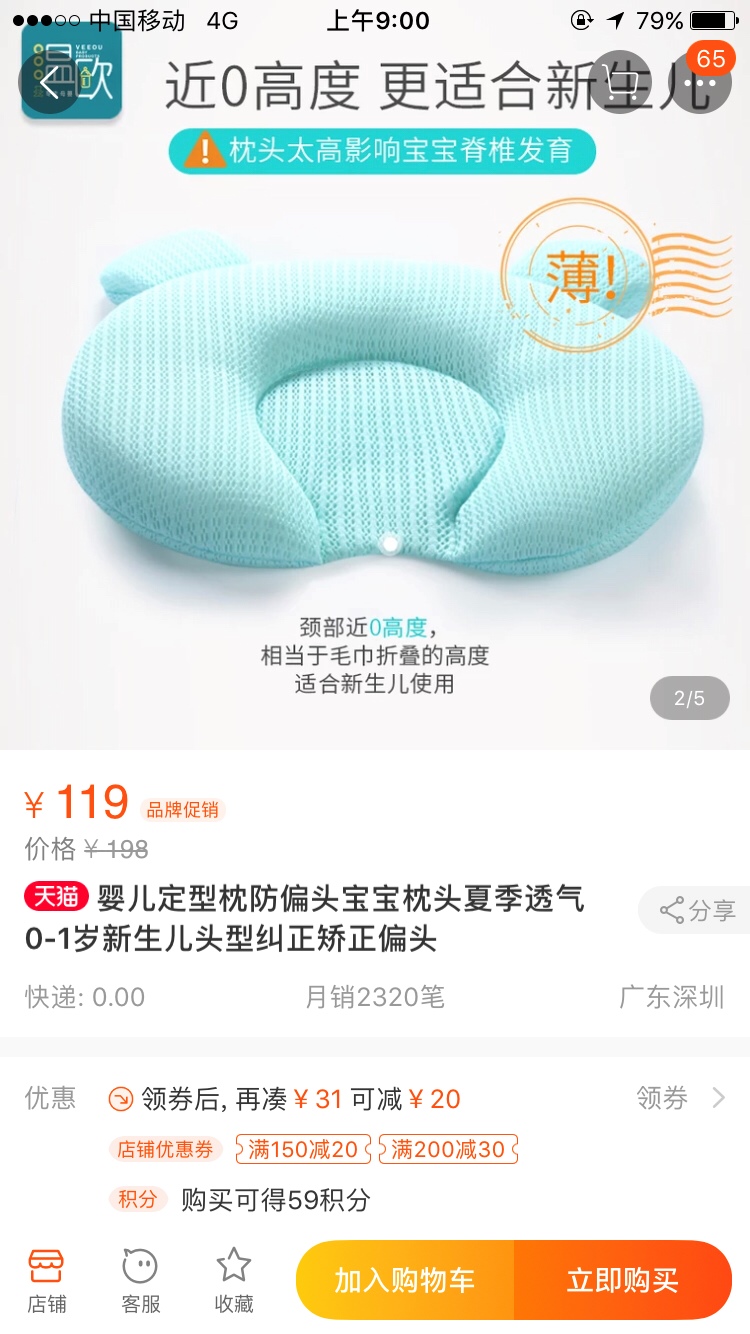Go back using the top-left arrow
The width and height of the screenshot is (750, 1334).
(50, 83)
